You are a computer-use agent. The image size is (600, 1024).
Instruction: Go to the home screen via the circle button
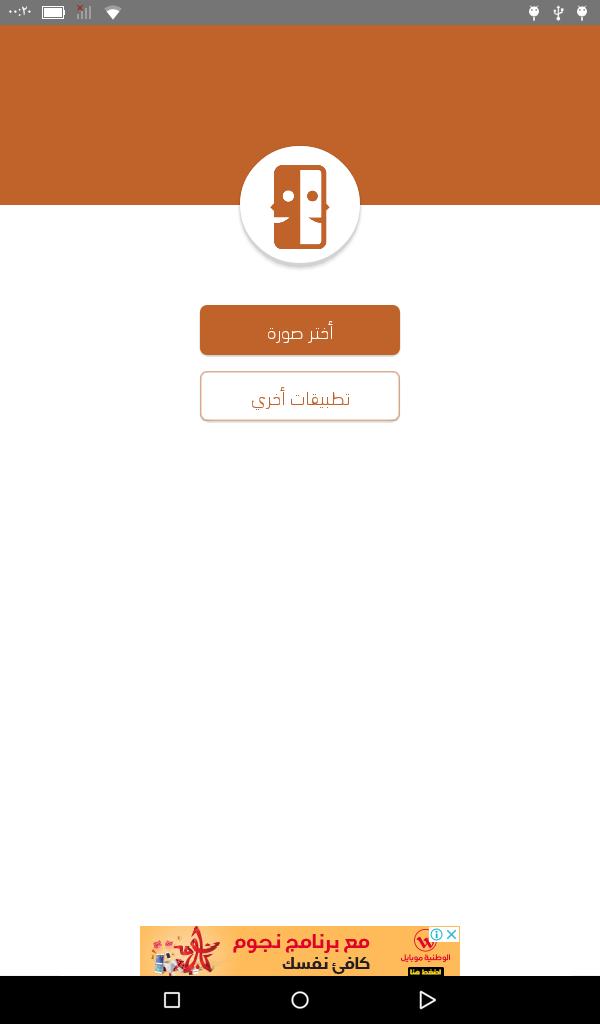pos(300,999)
